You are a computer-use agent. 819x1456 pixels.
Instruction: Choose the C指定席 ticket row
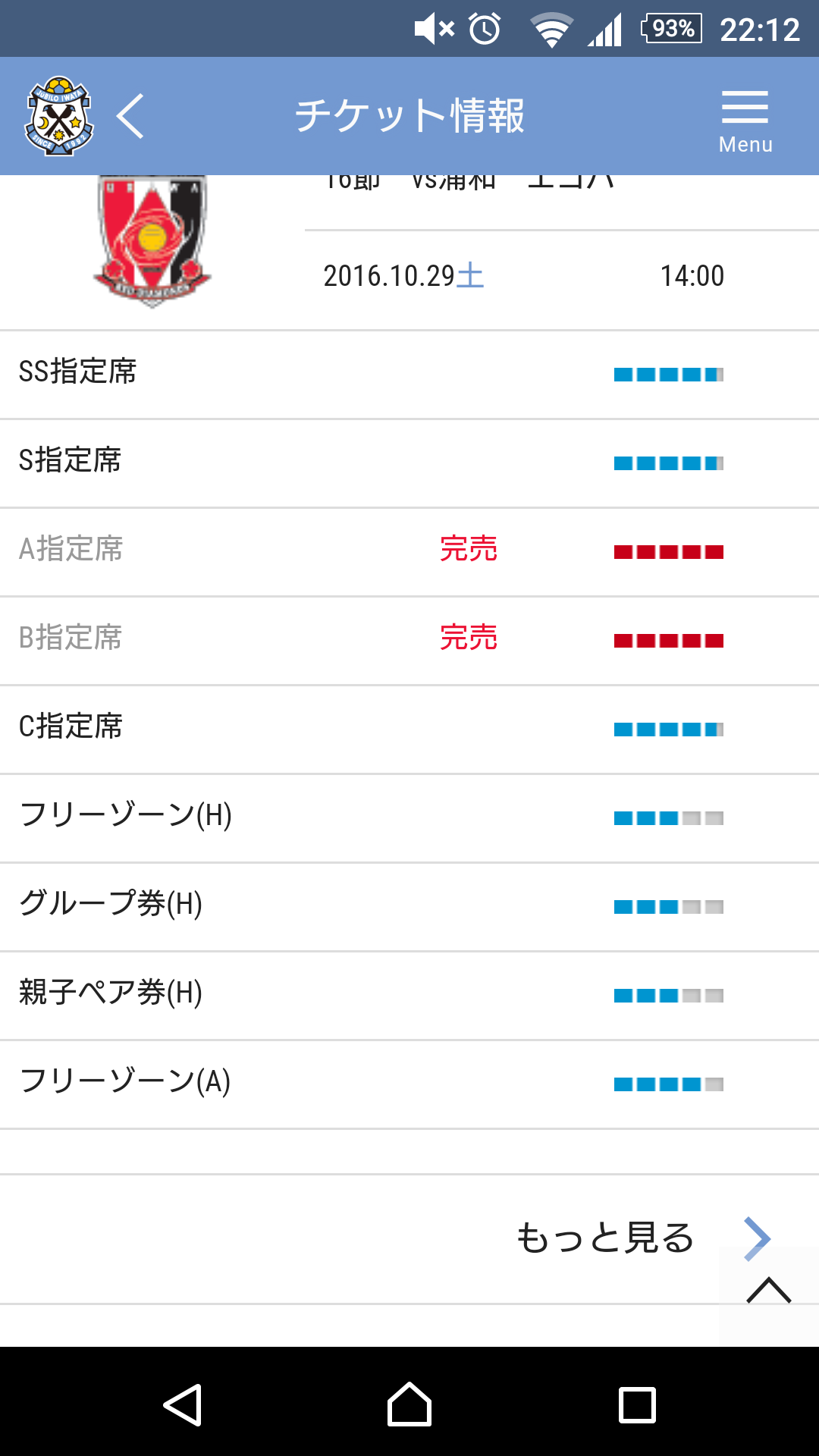point(409,730)
